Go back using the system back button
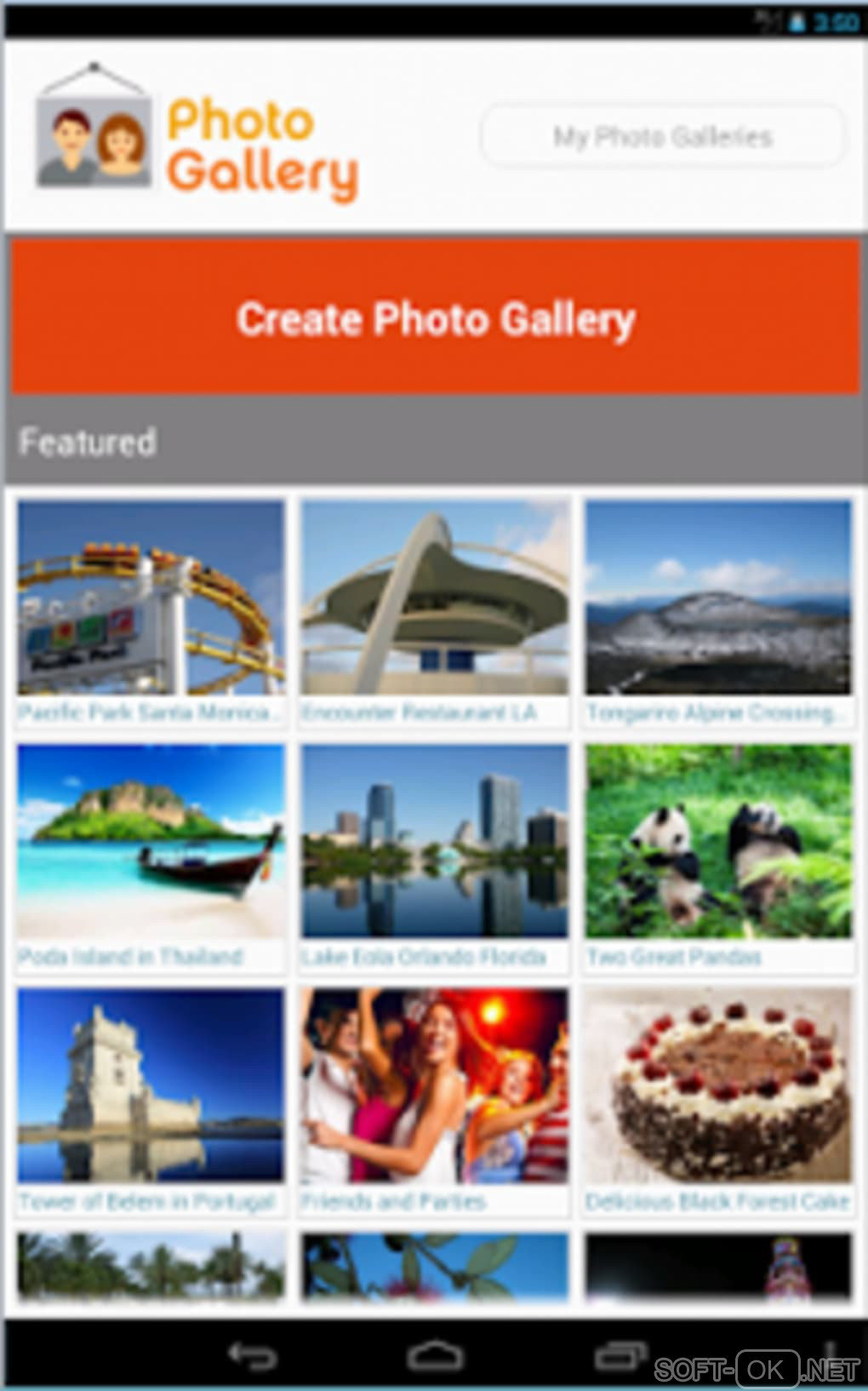 pyautogui.click(x=252, y=1354)
